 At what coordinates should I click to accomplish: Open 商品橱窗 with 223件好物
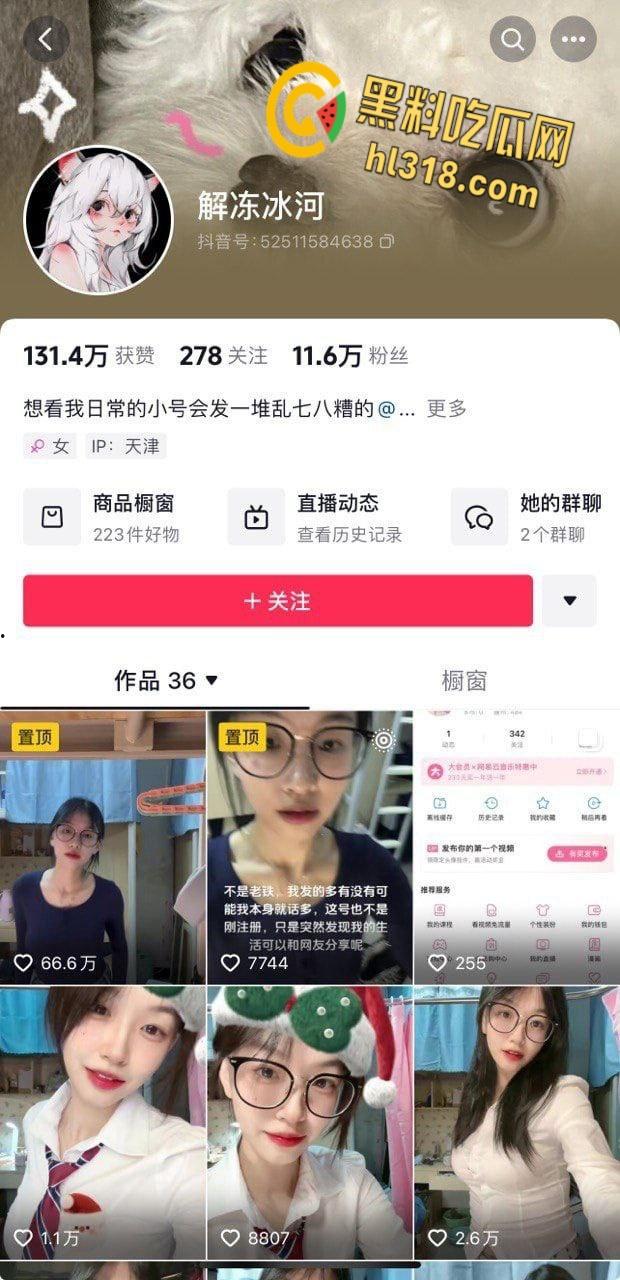tap(110, 517)
